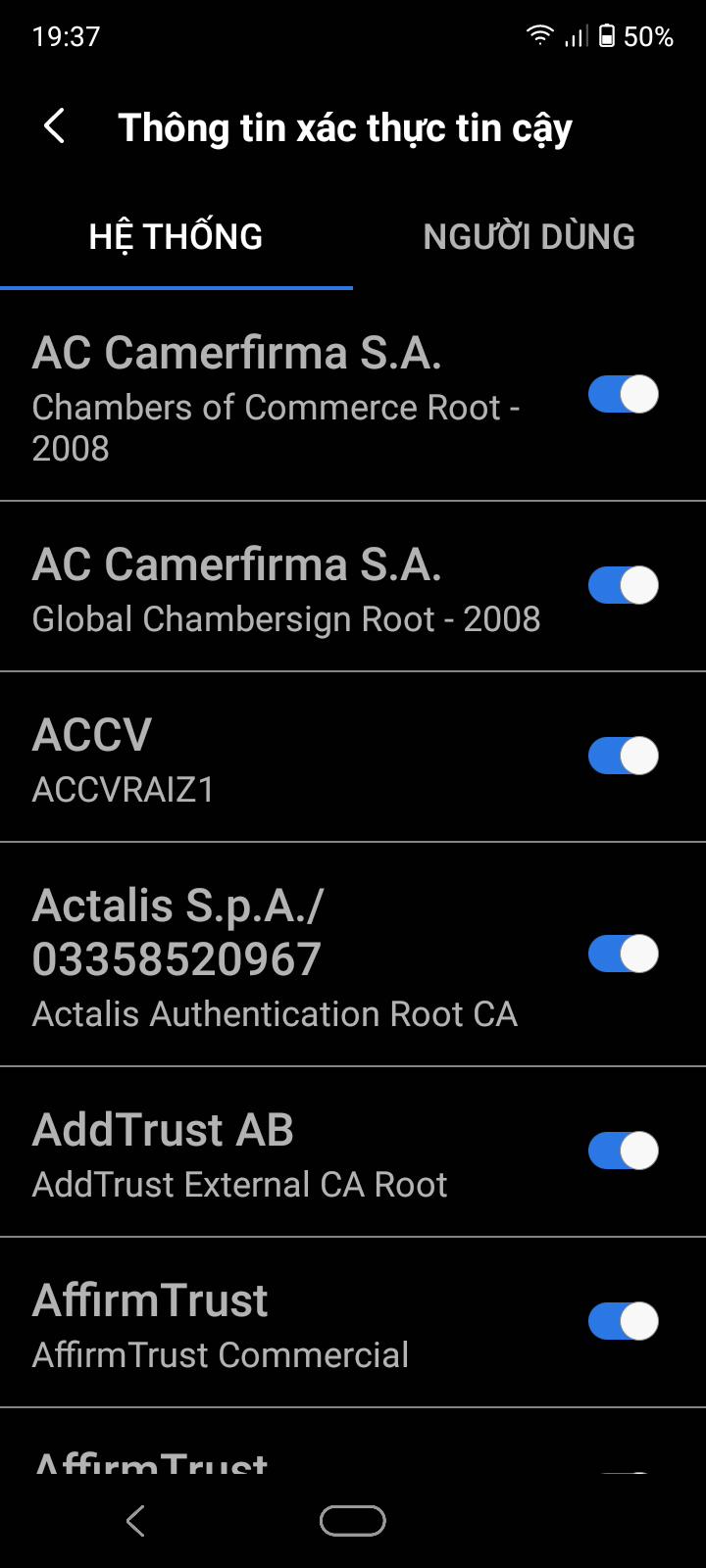Show AddTrust External CA Root details
This screenshot has height=1568, width=706.
[x=284, y=1153]
